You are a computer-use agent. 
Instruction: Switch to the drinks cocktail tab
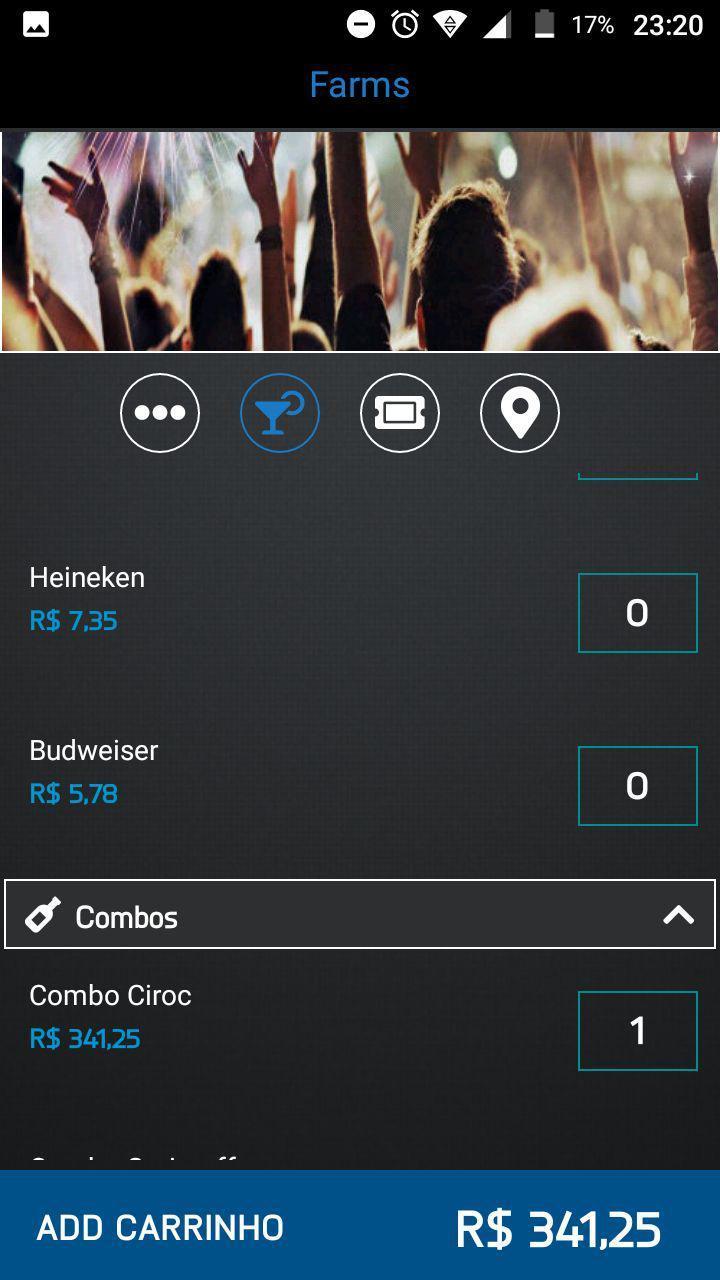coord(280,413)
